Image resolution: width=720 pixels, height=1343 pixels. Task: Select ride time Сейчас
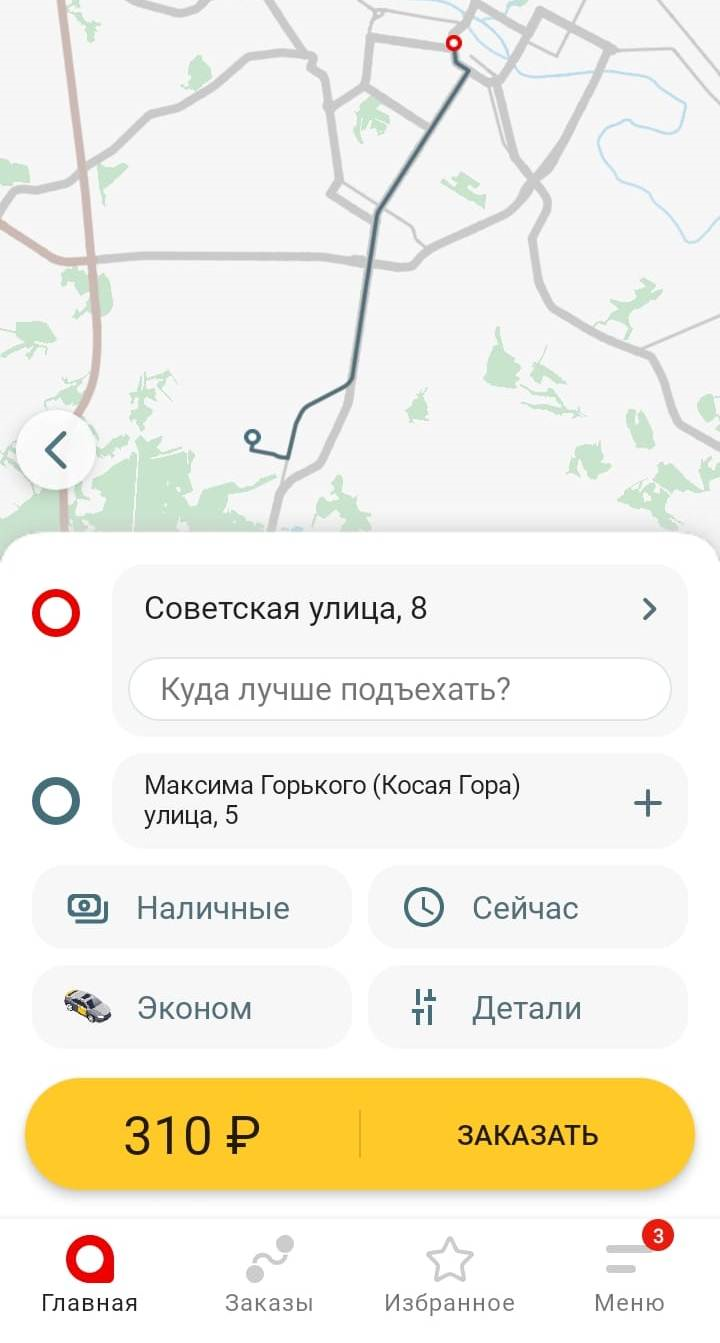(527, 908)
